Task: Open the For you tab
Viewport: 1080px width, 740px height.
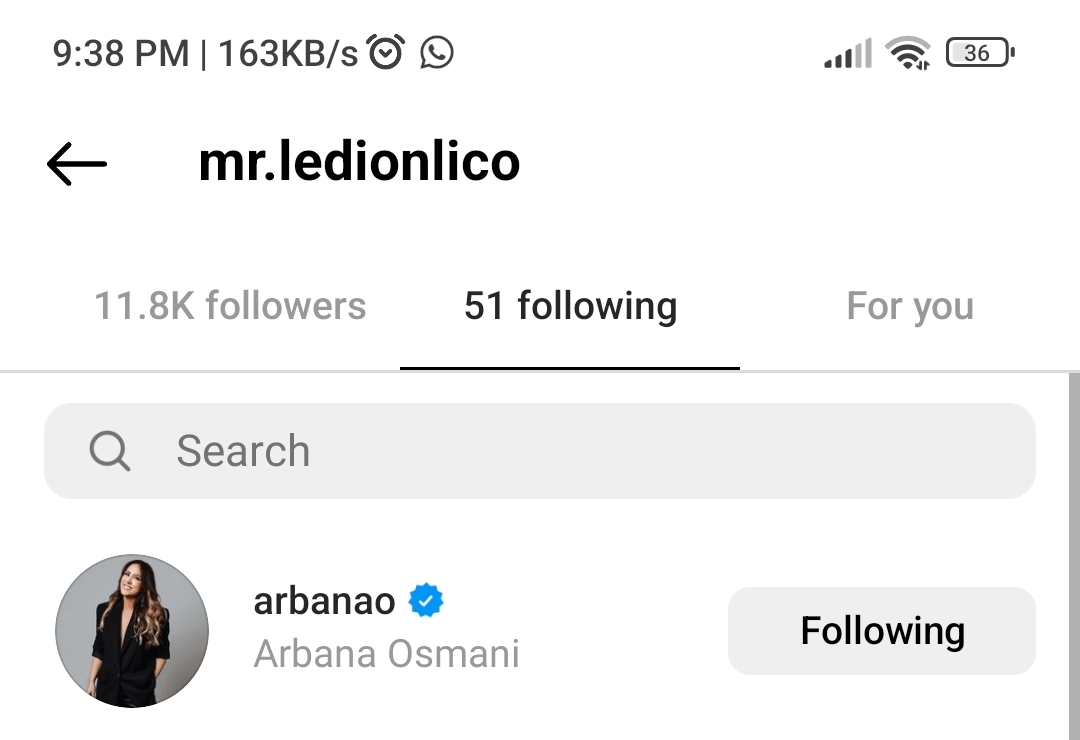Action: pos(909,306)
